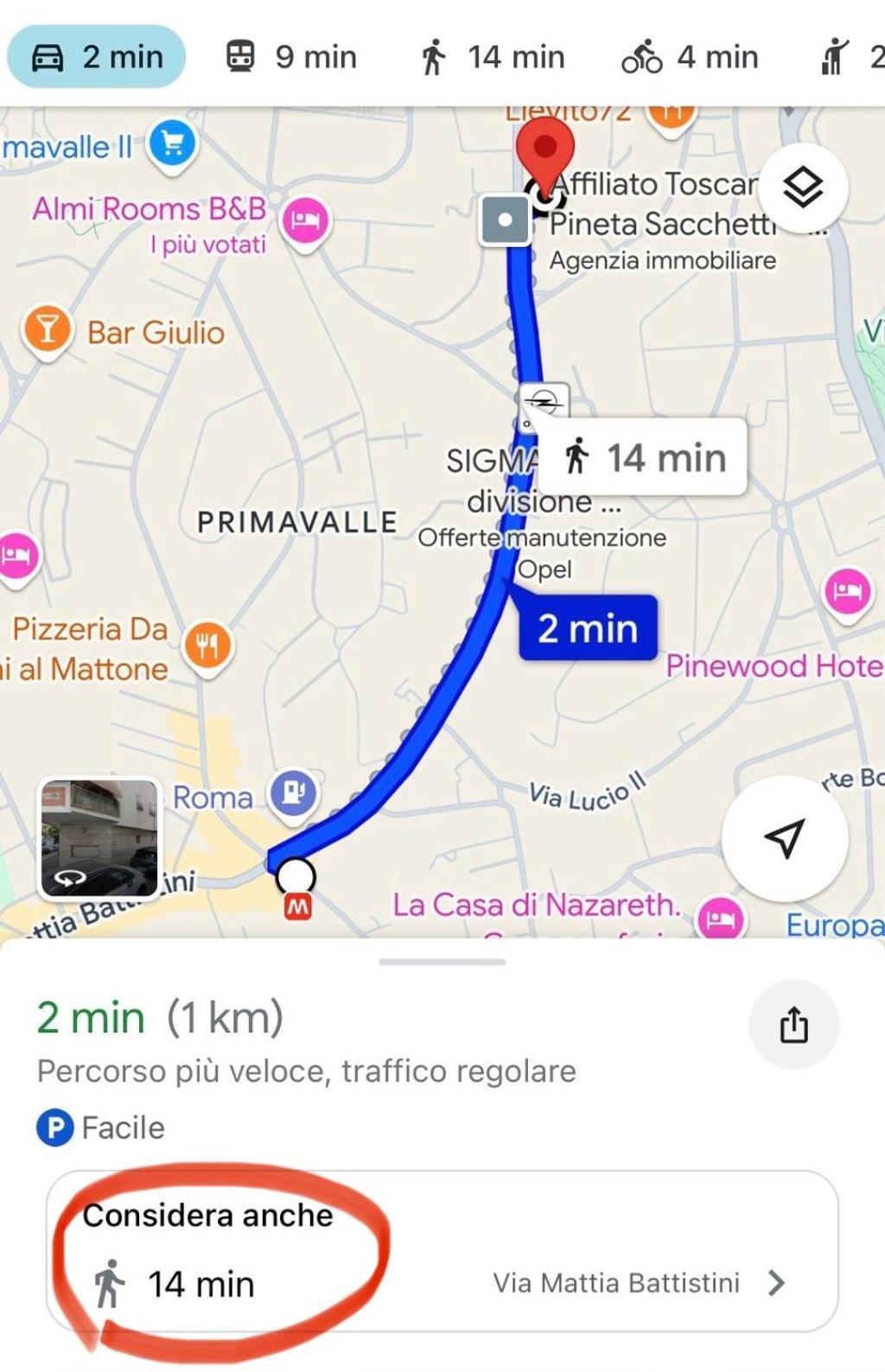Screen dimensions: 885x1372
Task: Switch to the walking tab, 14 min
Action: pyautogui.click(x=493, y=57)
